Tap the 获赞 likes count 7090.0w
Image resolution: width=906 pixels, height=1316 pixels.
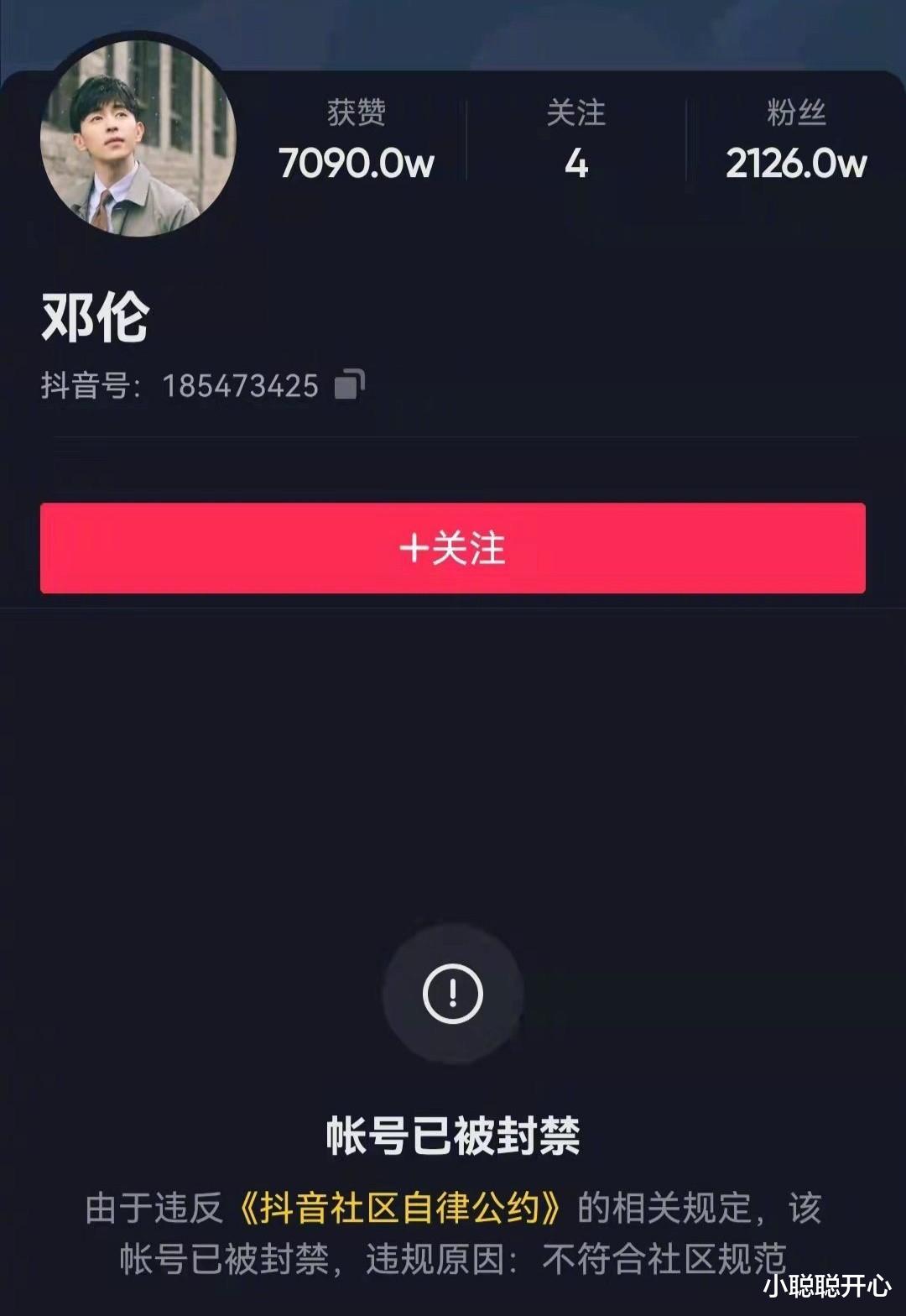pyautogui.click(x=355, y=164)
